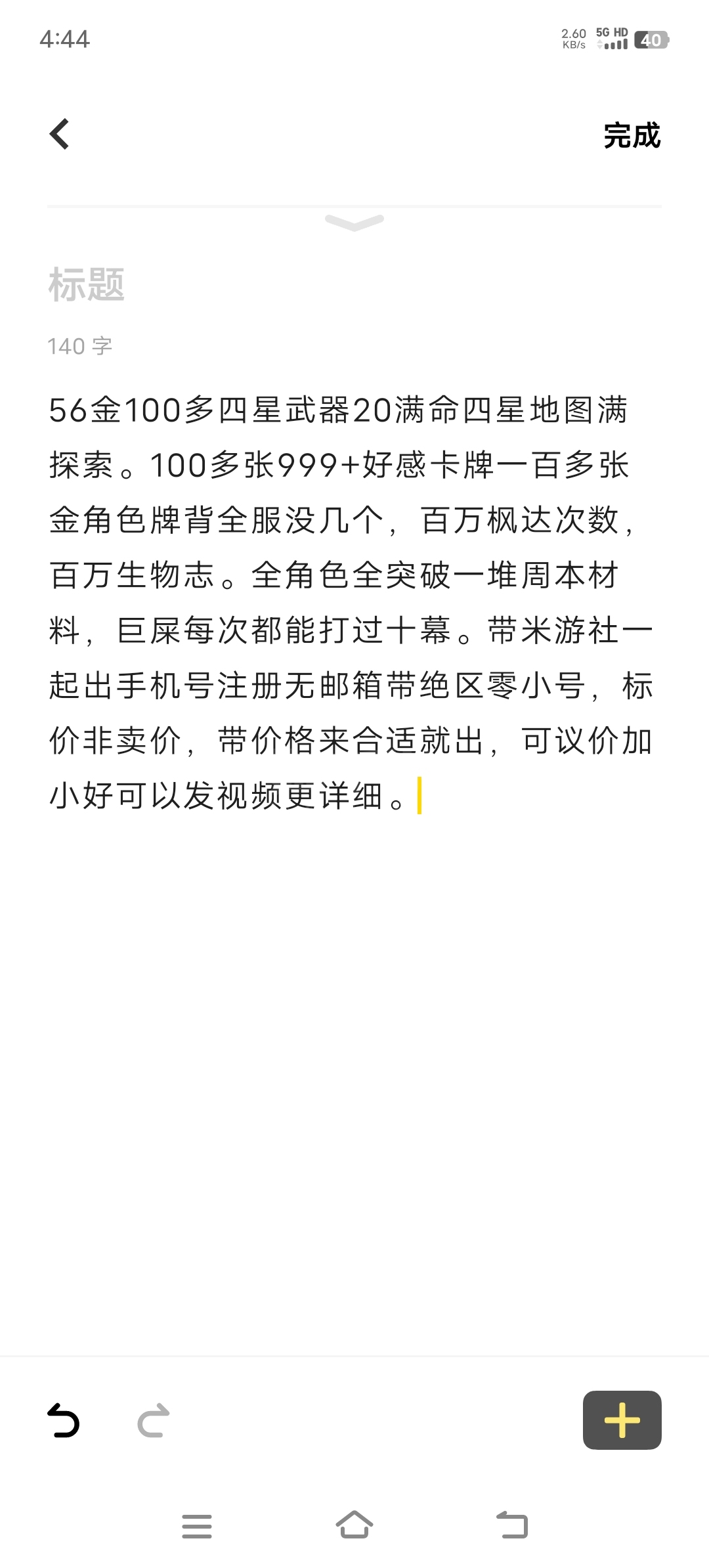
Task: Redo the undone edit
Action: (x=154, y=1420)
